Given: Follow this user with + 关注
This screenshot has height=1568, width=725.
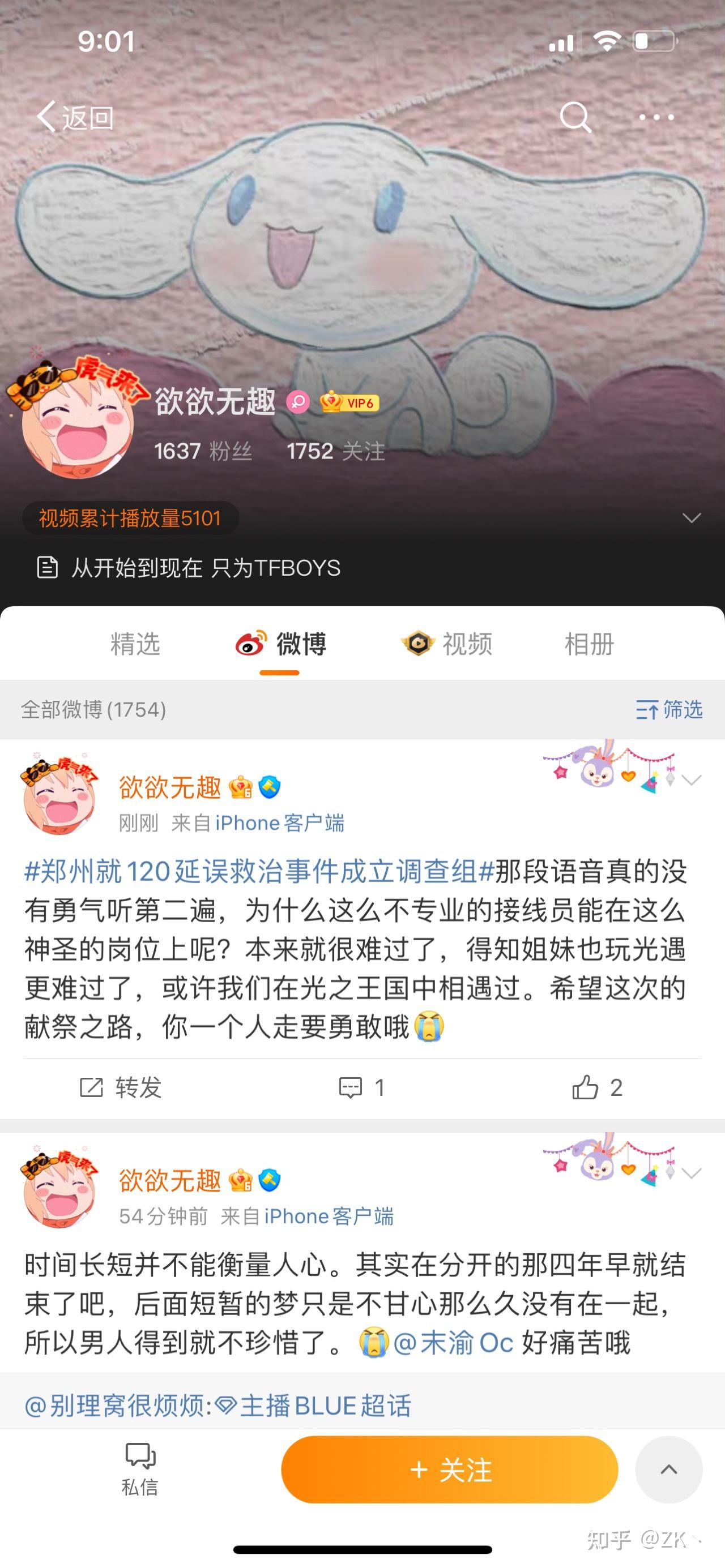Looking at the screenshot, I should (450, 1470).
